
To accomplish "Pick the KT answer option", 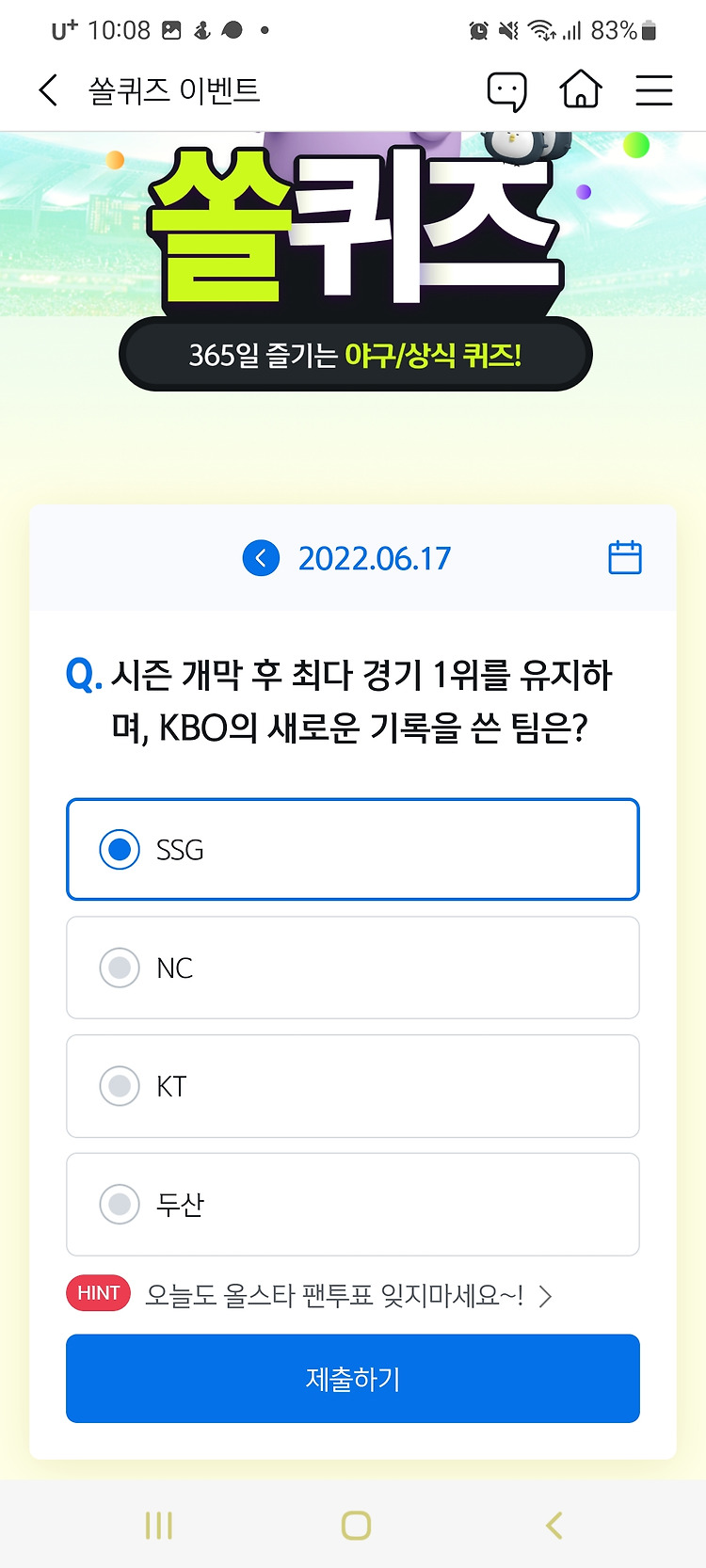I will tap(353, 1086).
